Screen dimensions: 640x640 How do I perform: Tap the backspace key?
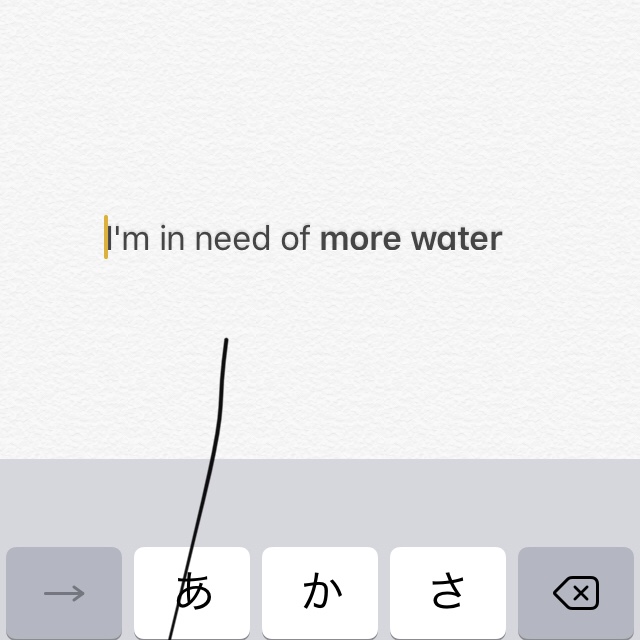click(575, 593)
